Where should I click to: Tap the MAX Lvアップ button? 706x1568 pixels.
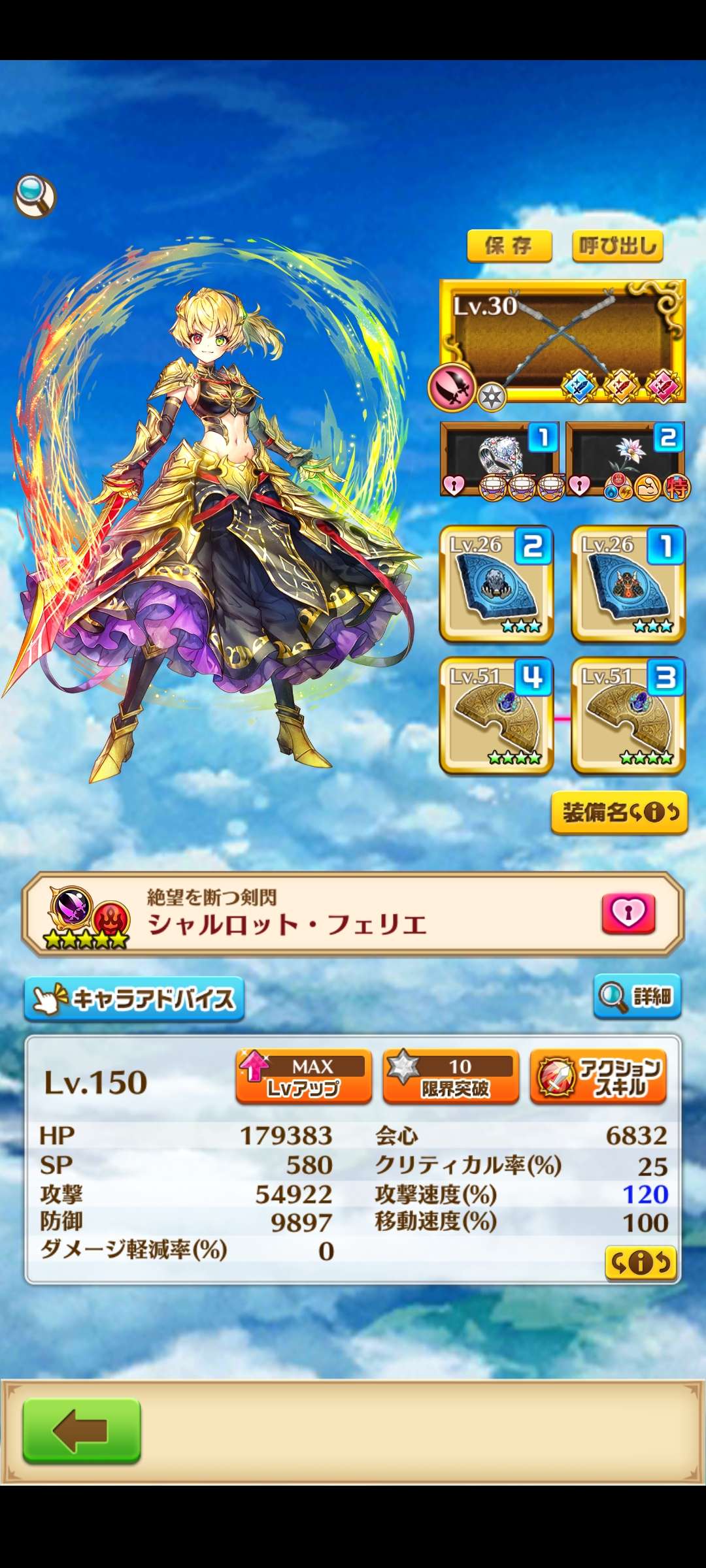303,1077
